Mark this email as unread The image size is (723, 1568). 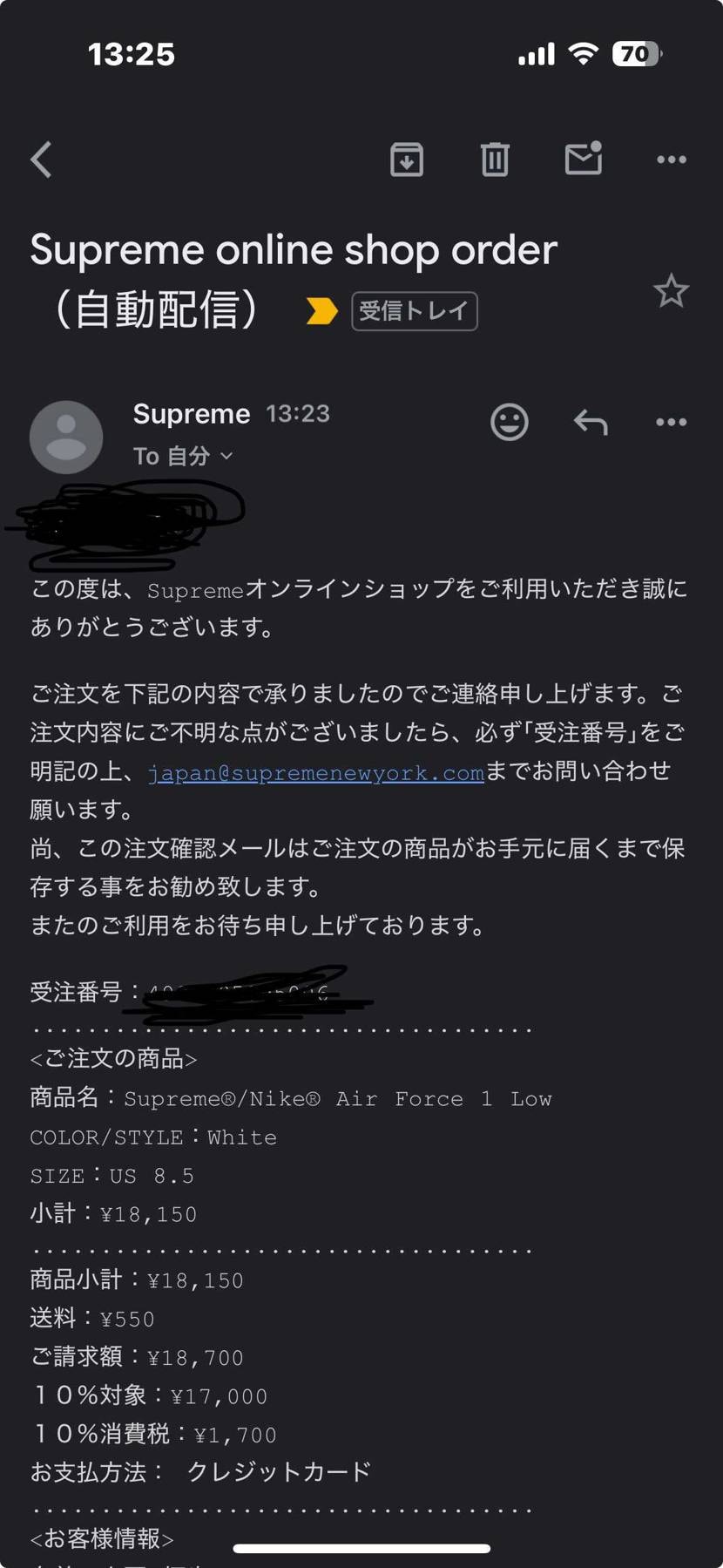(583, 159)
